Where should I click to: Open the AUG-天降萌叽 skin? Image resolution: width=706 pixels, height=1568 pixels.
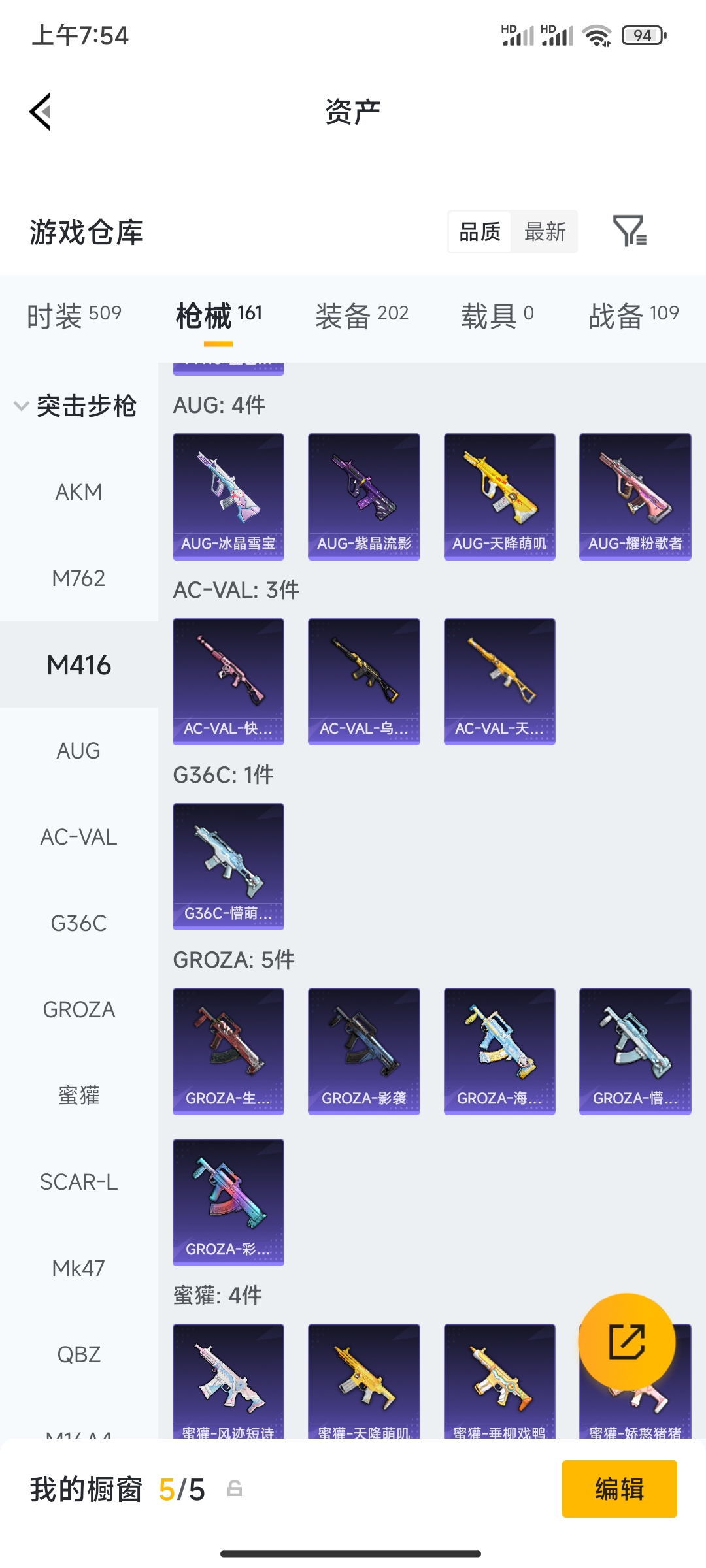tap(499, 497)
